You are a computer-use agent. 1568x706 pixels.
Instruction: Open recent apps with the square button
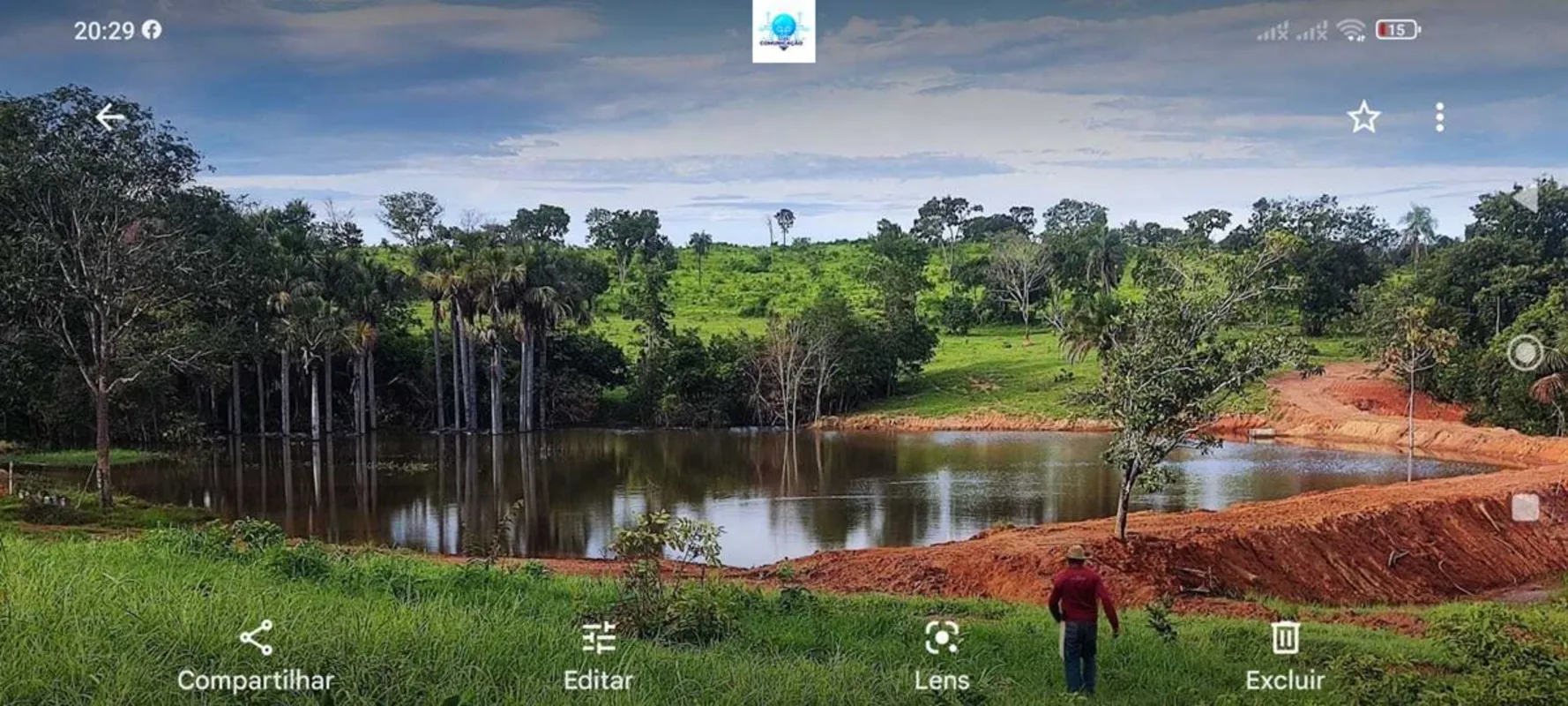tap(1525, 507)
